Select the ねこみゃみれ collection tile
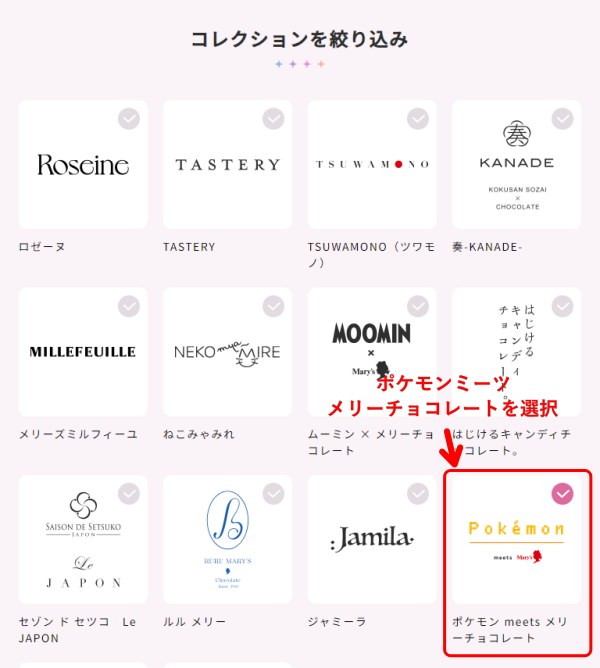Screen dimensions: 600x668 click(x=227, y=352)
